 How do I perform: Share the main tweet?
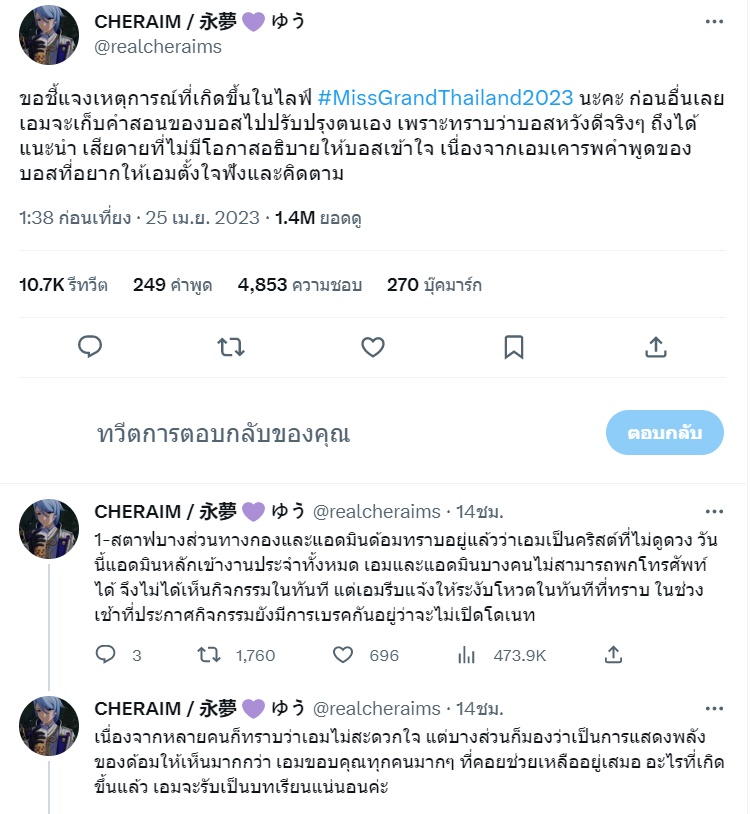656,347
